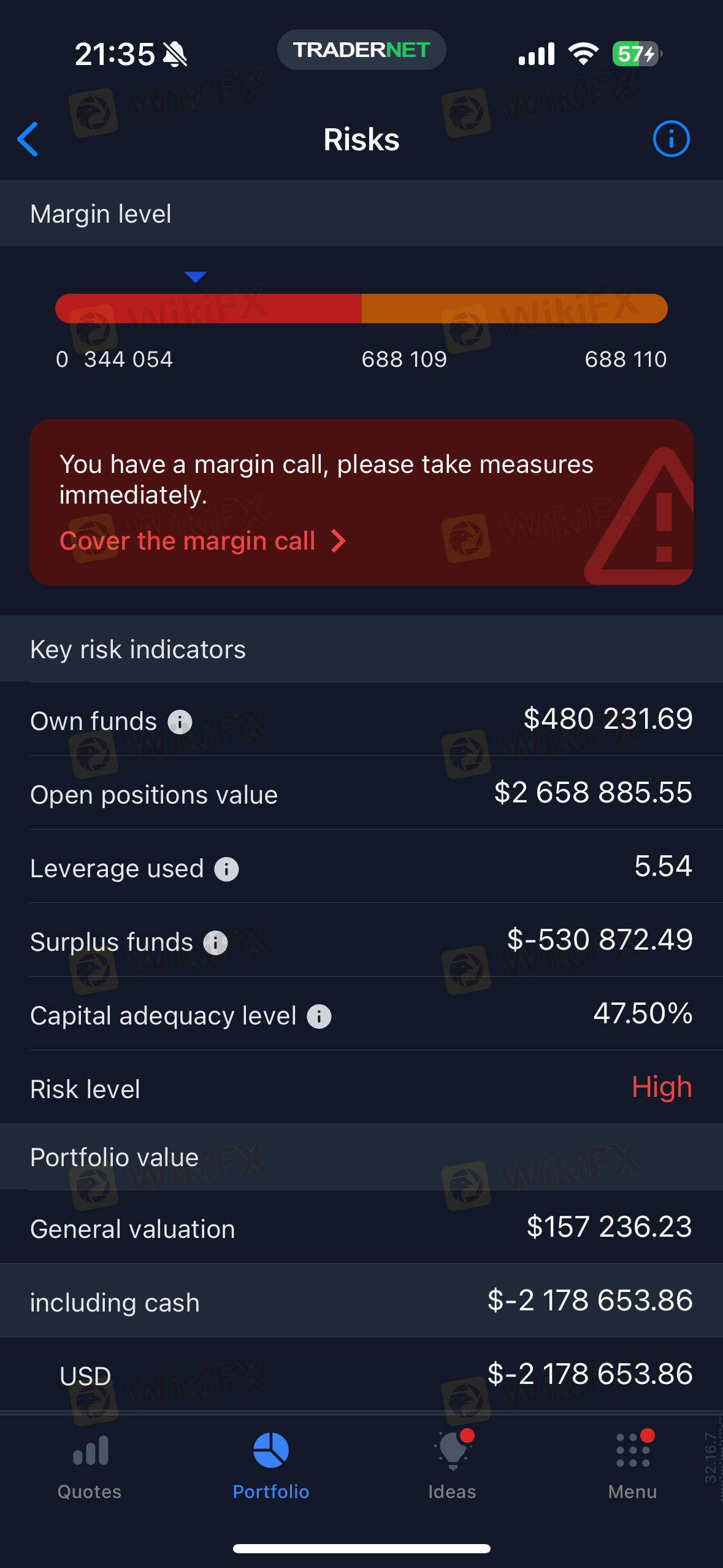
Task: Open the Ideas tab
Action: (453, 1467)
